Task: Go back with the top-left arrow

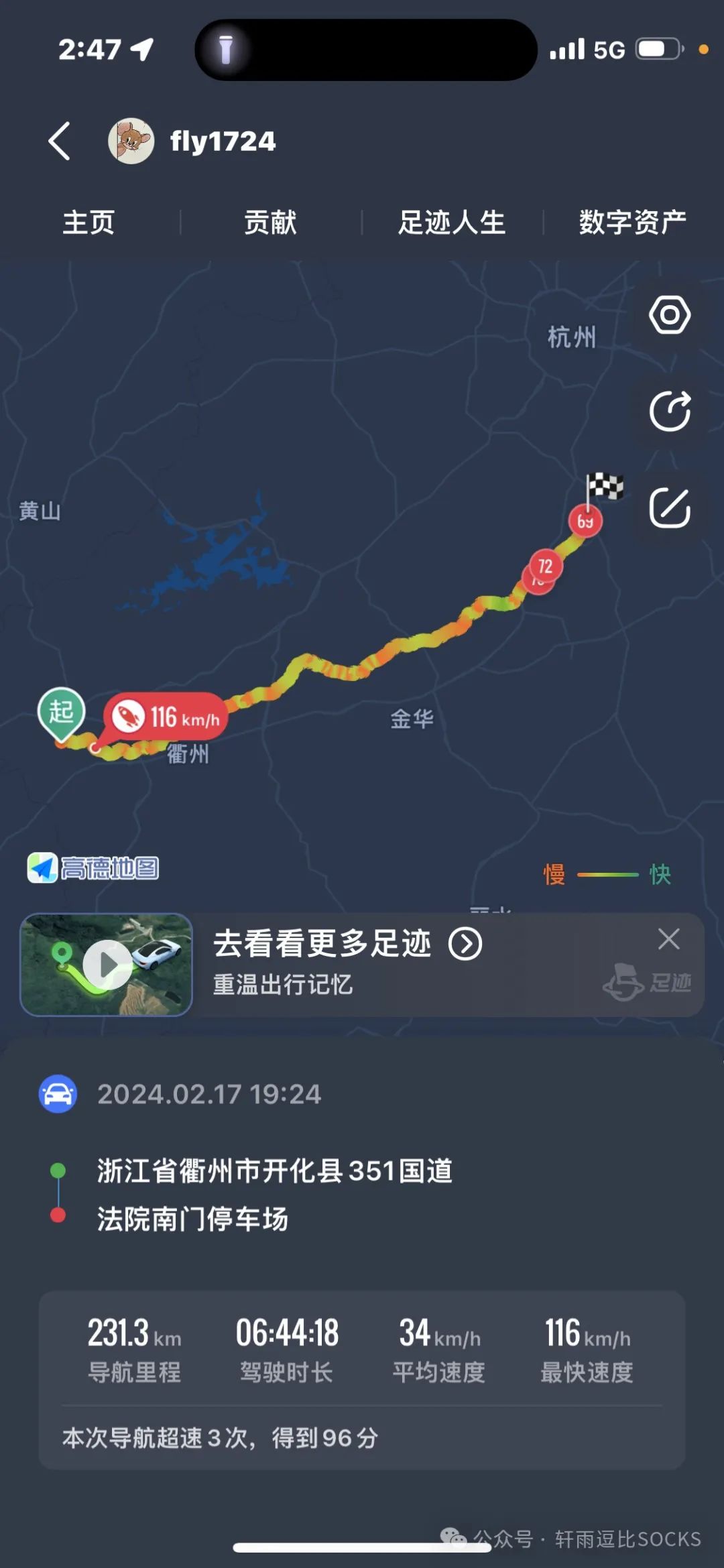Action: coord(60,141)
